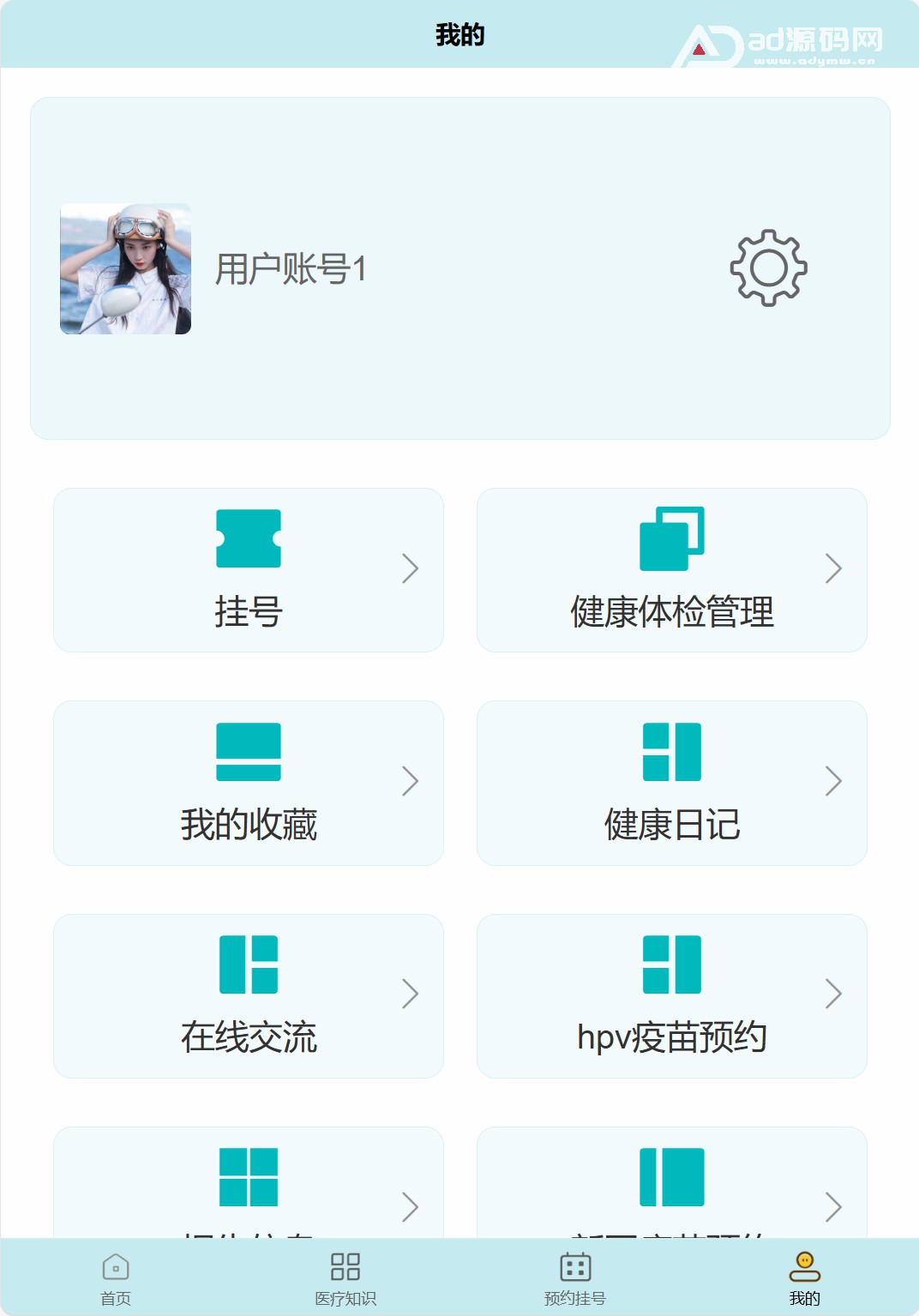Select the 我的 tab
The width and height of the screenshot is (919, 1316).
[804, 1277]
